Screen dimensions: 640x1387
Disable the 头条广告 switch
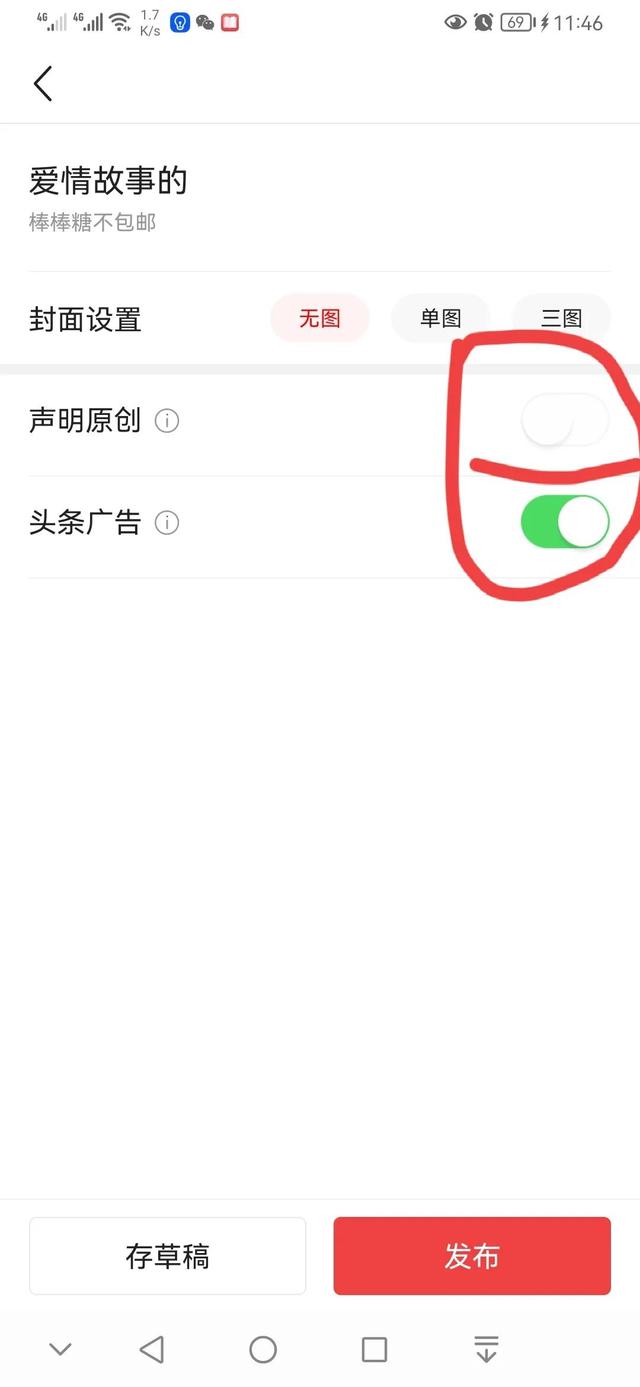pos(565,522)
